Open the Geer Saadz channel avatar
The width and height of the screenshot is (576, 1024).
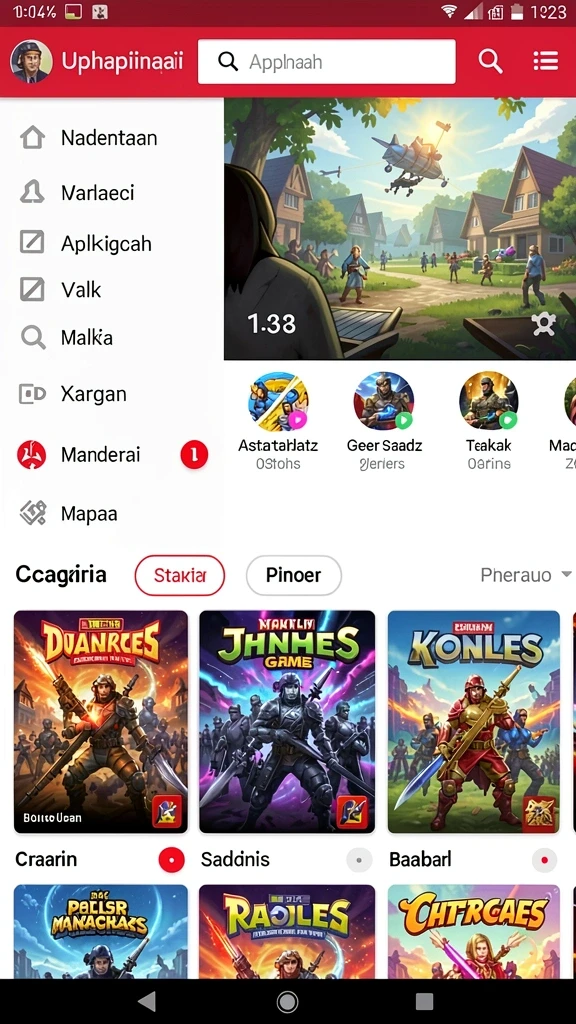[x=384, y=402]
